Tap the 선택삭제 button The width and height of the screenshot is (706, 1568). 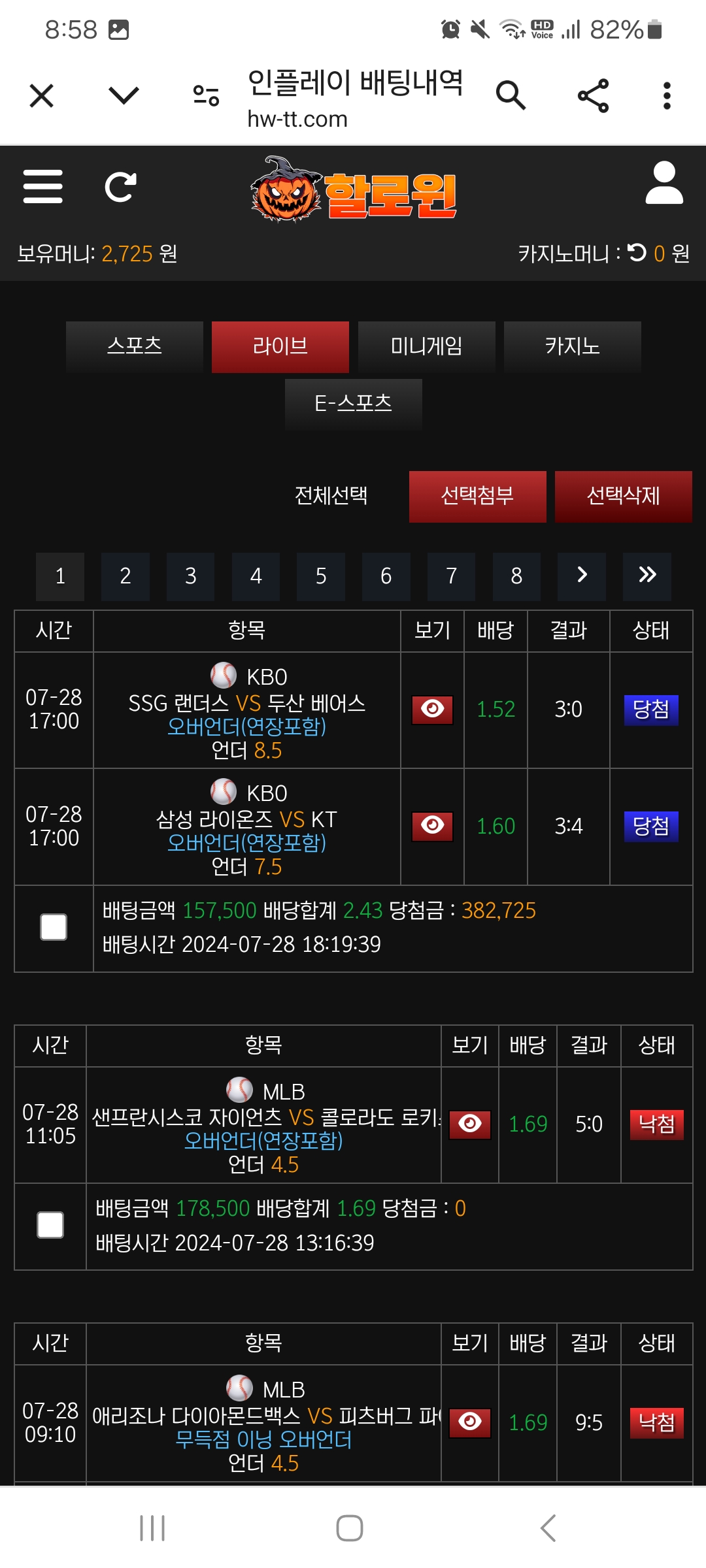click(x=624, y=497)
